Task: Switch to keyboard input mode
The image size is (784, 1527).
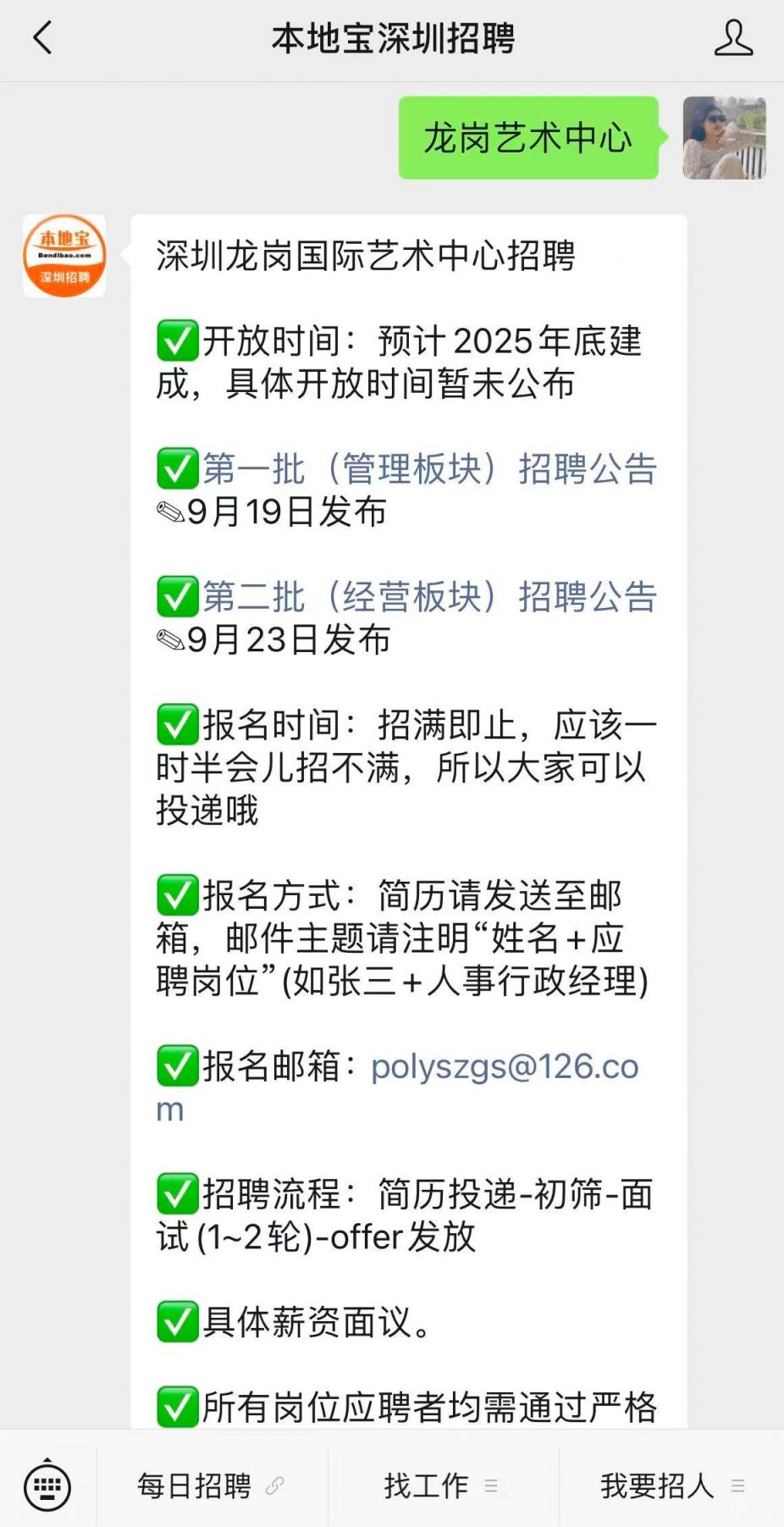Action: tap(47, 1486)
